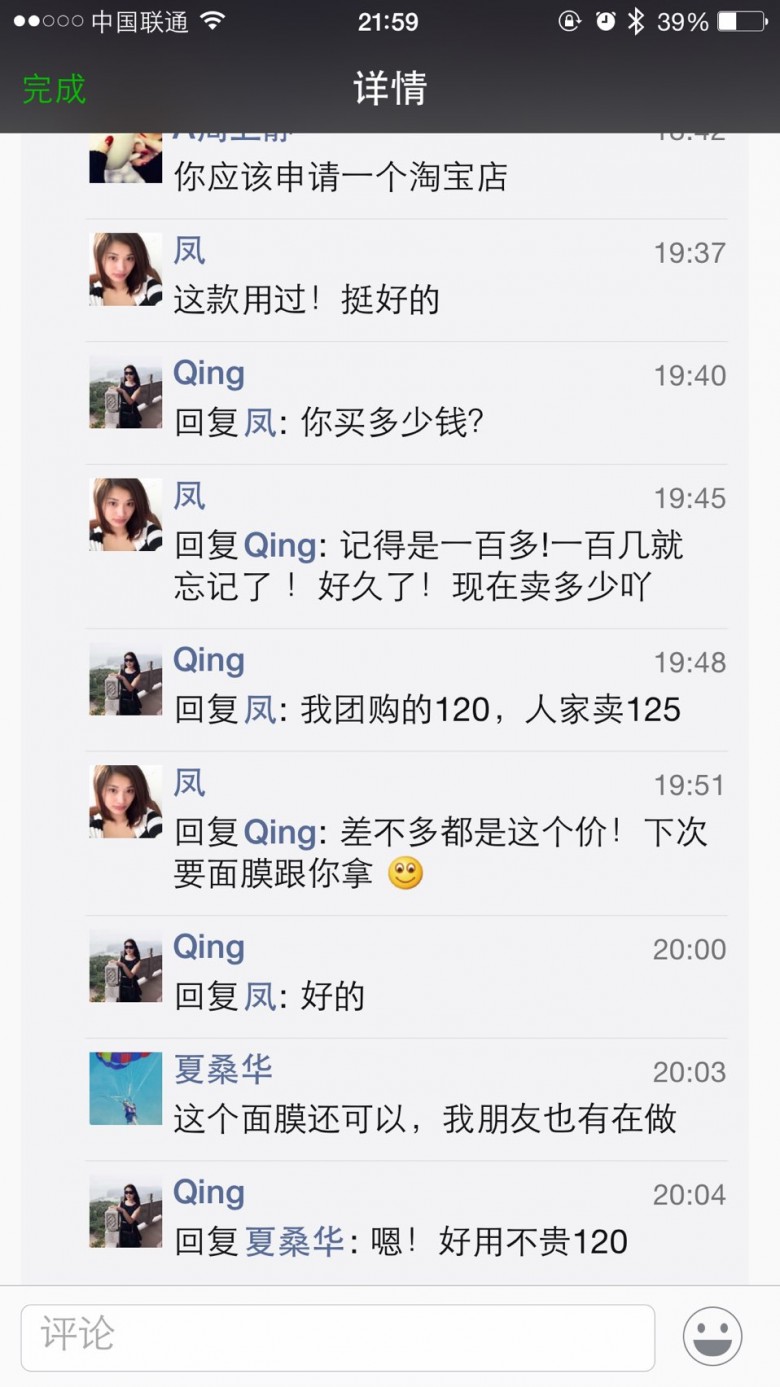Tap the 凤 name above the 19:51 comment
Viewport: 780px width, 1387px height.
pyautogui.click(x=189, y=783)
